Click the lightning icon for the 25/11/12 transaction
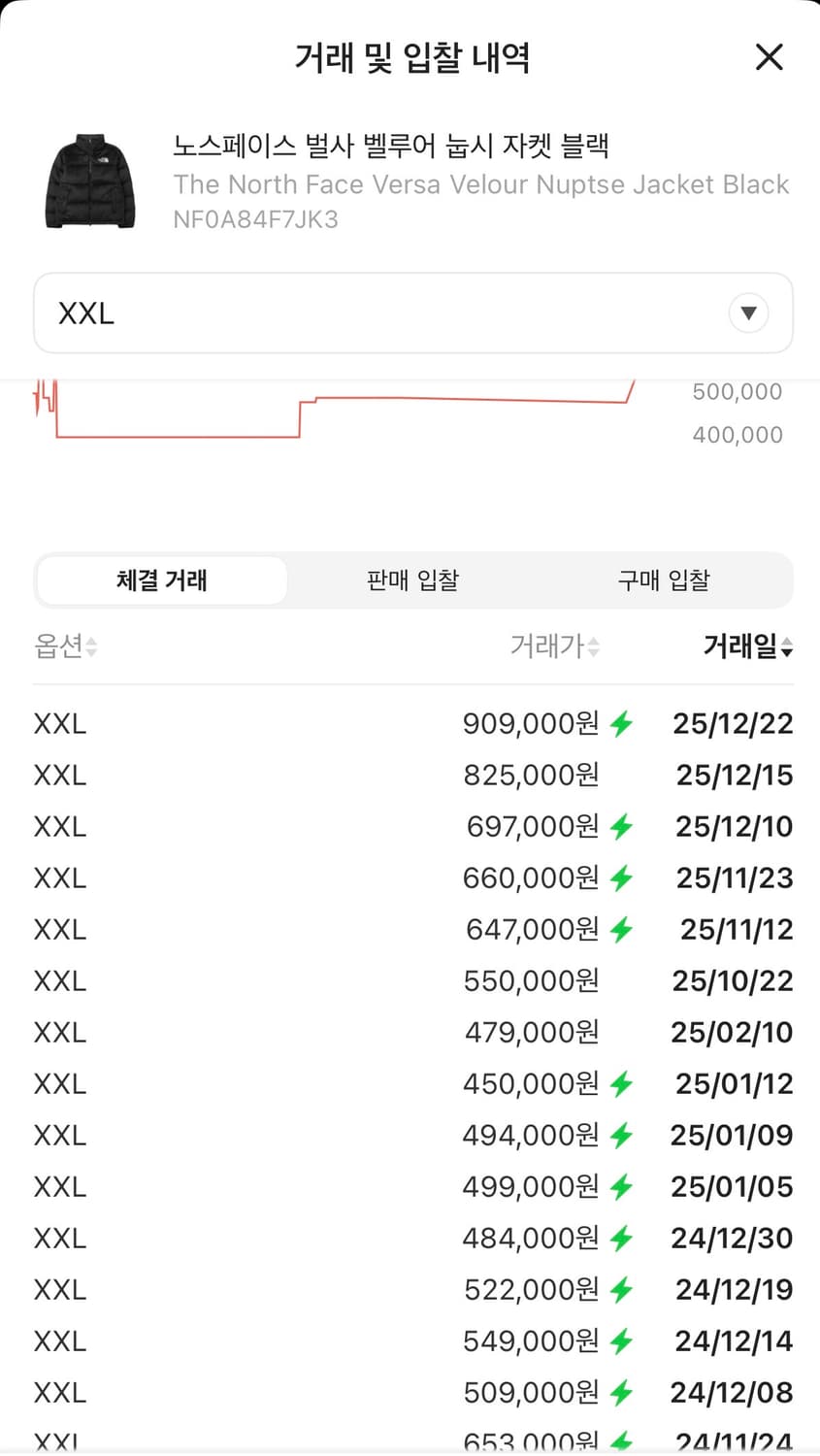The width and height of the screenshot is (820, 1456). point(620,929)
